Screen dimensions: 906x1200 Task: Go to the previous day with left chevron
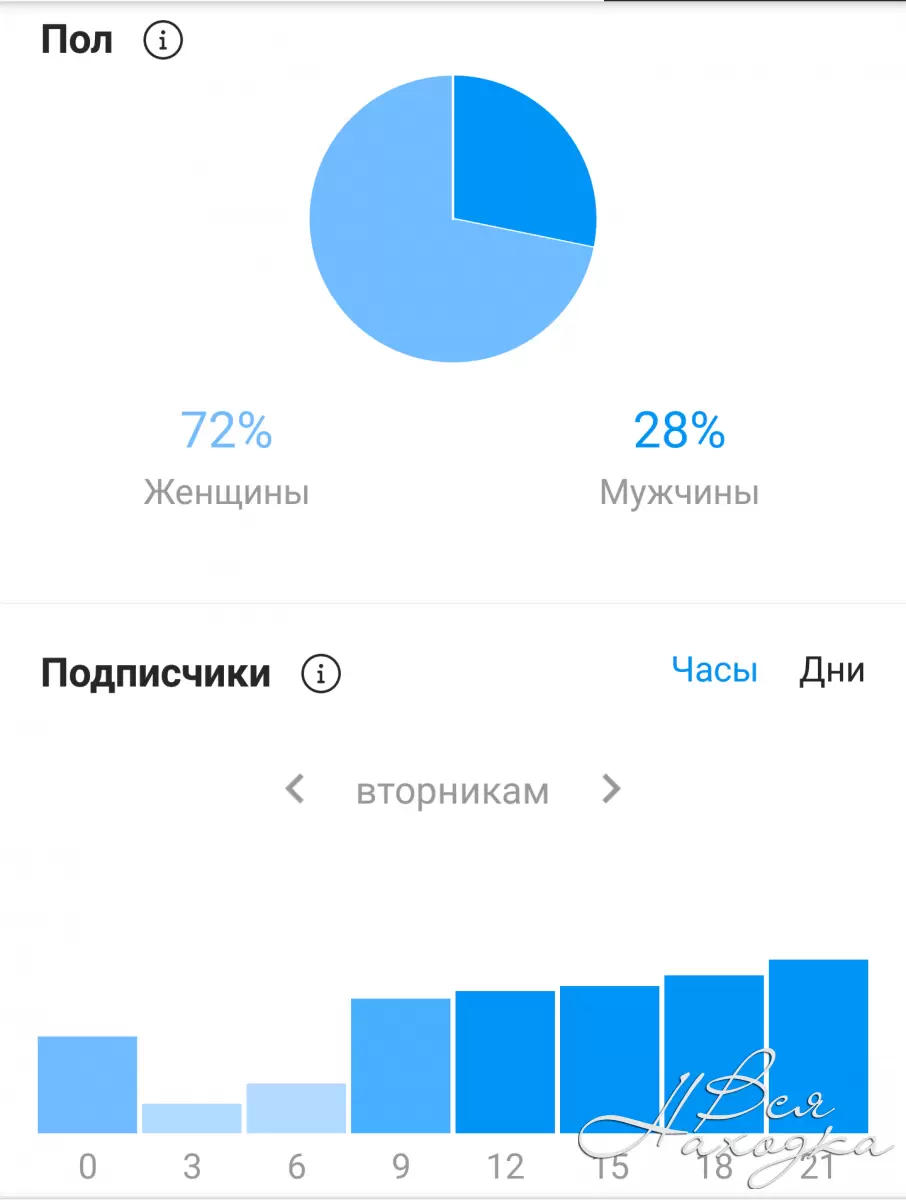point(295,790)
